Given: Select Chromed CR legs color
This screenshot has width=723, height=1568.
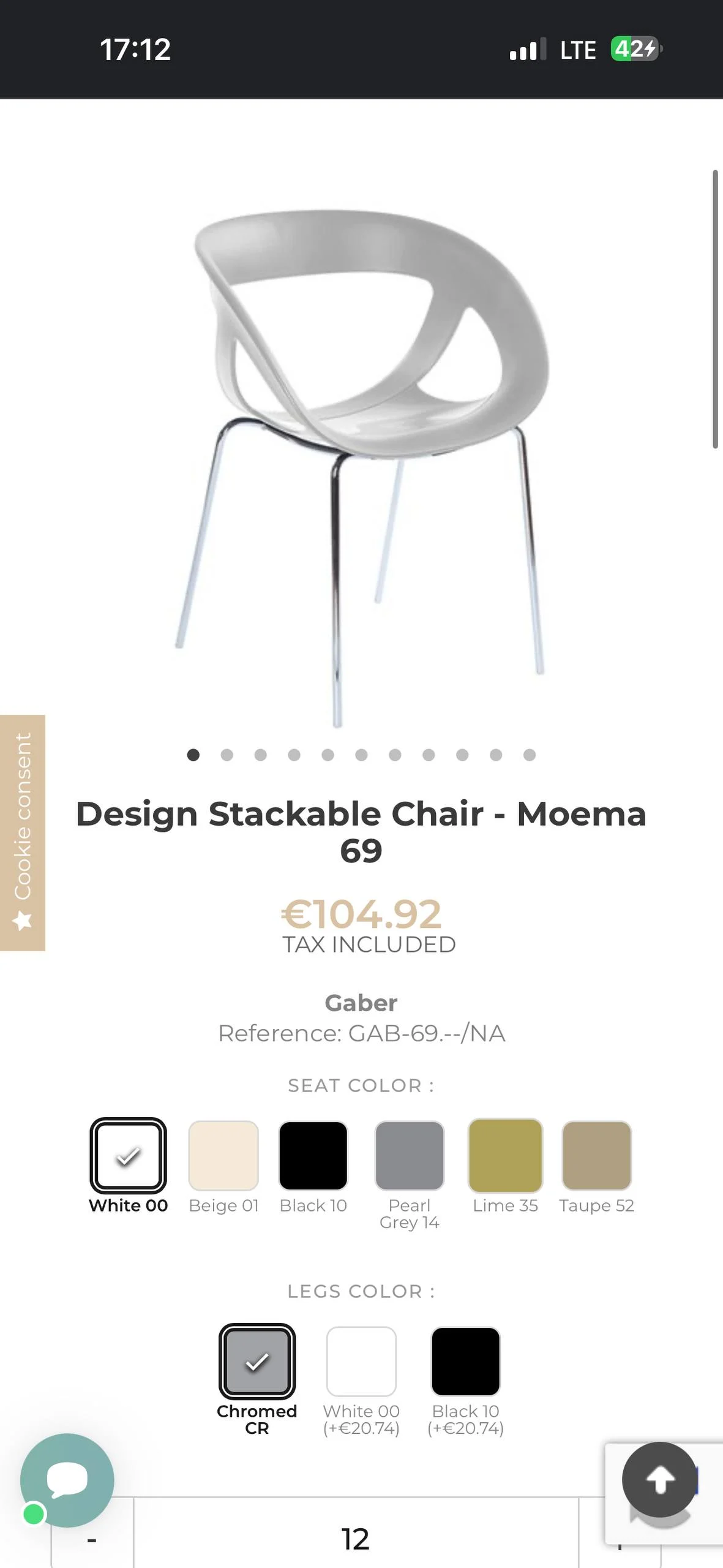Looking at the screenshot, I should click(257, 1361).
